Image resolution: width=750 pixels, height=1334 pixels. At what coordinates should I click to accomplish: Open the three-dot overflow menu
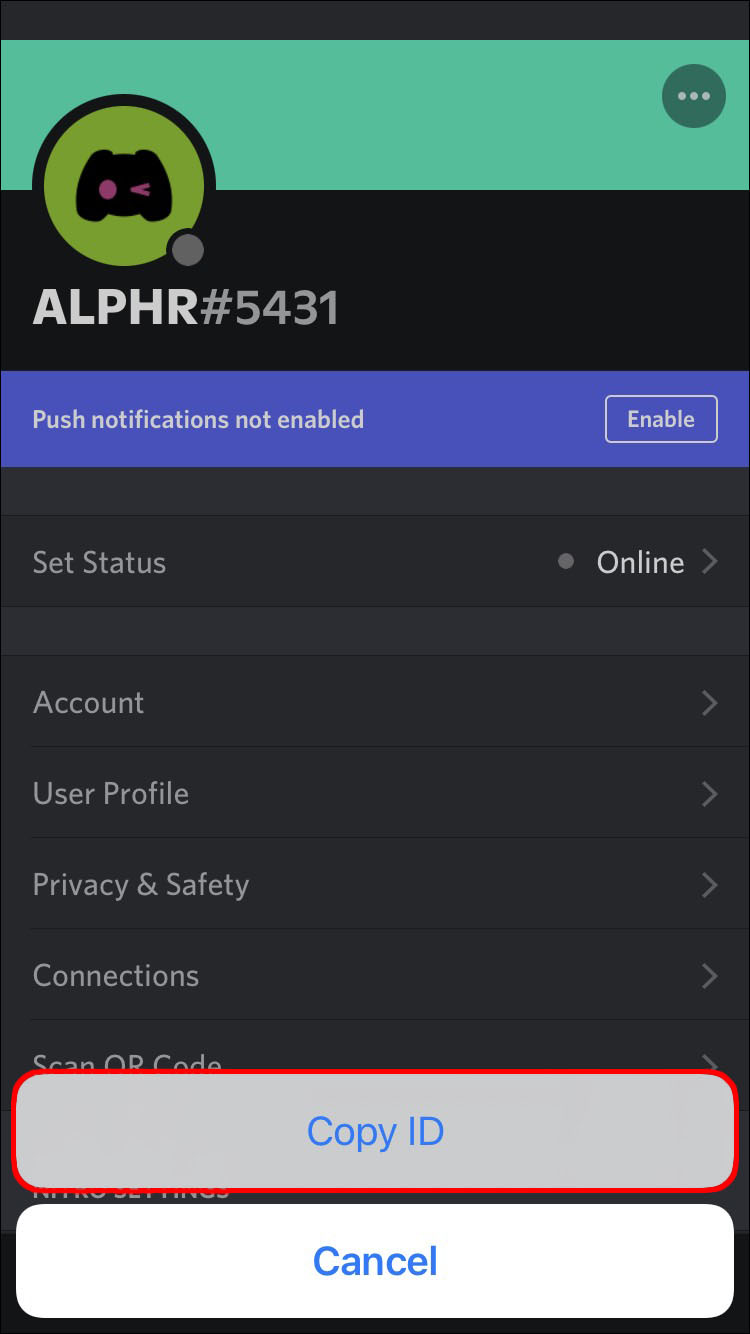693,96
